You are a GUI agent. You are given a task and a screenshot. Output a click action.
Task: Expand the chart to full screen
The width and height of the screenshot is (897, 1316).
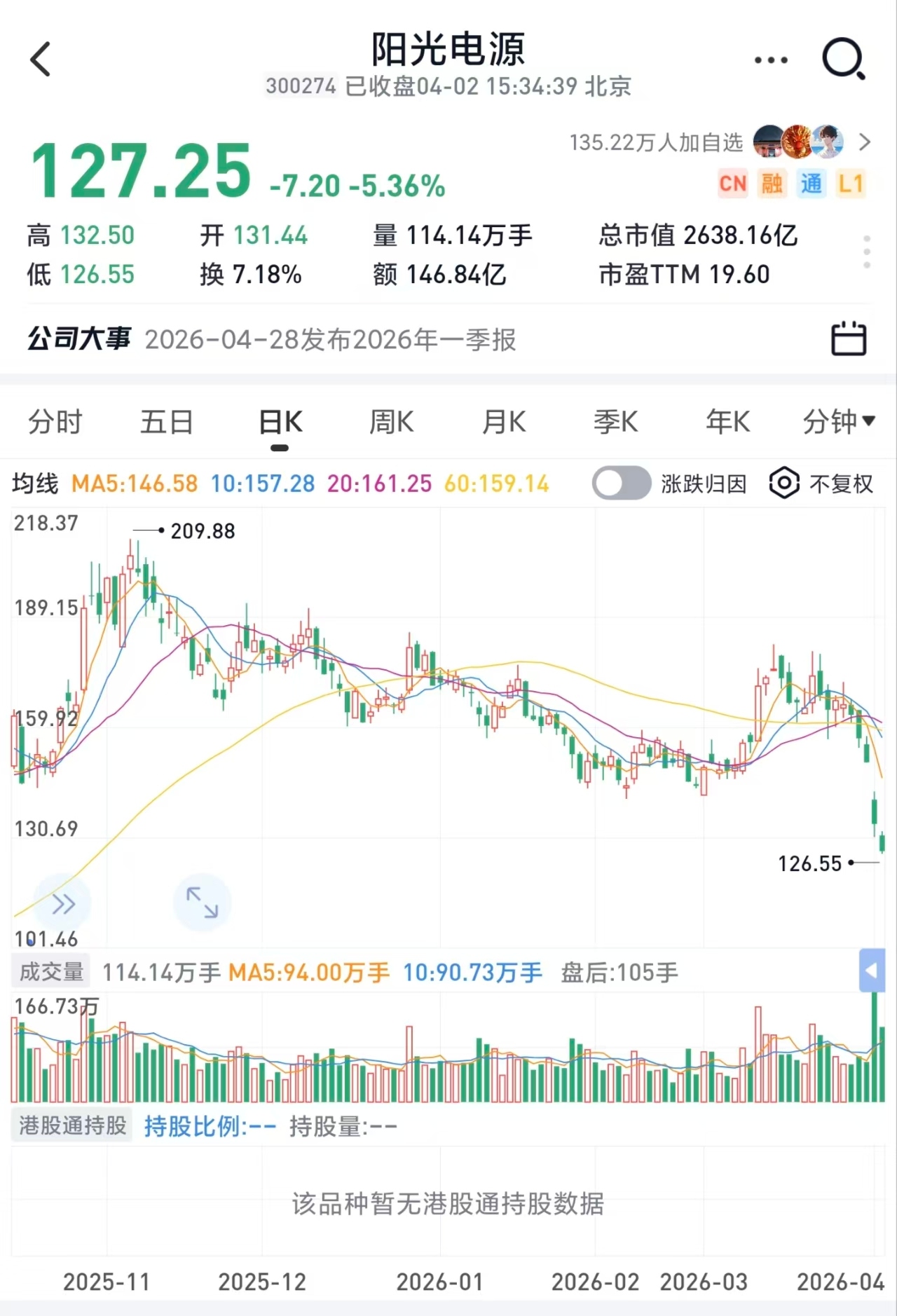pos(202,903)
